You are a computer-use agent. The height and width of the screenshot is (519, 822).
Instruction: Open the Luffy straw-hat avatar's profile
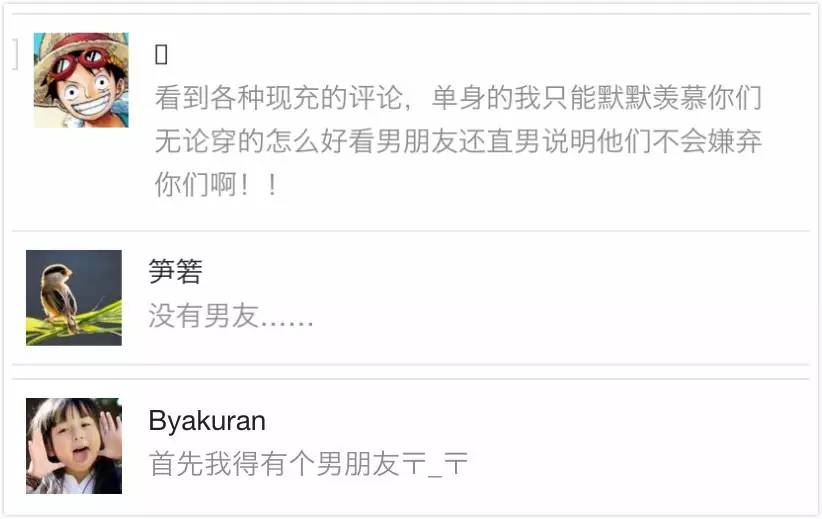point(81,80)
